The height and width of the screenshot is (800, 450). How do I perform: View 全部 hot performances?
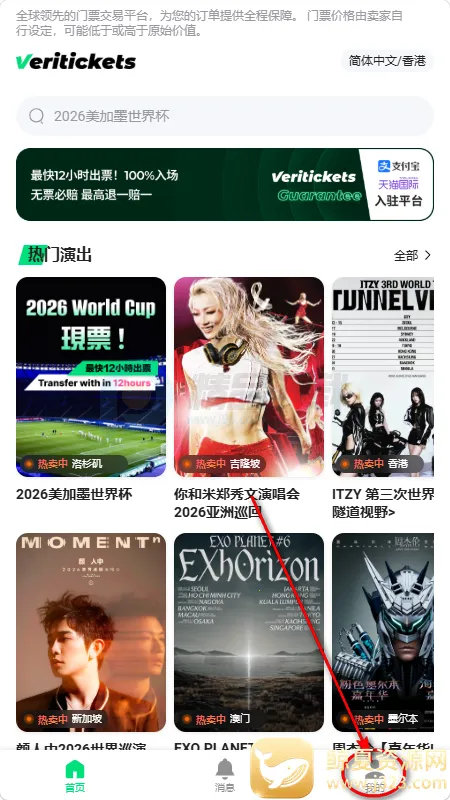[412, 255]
